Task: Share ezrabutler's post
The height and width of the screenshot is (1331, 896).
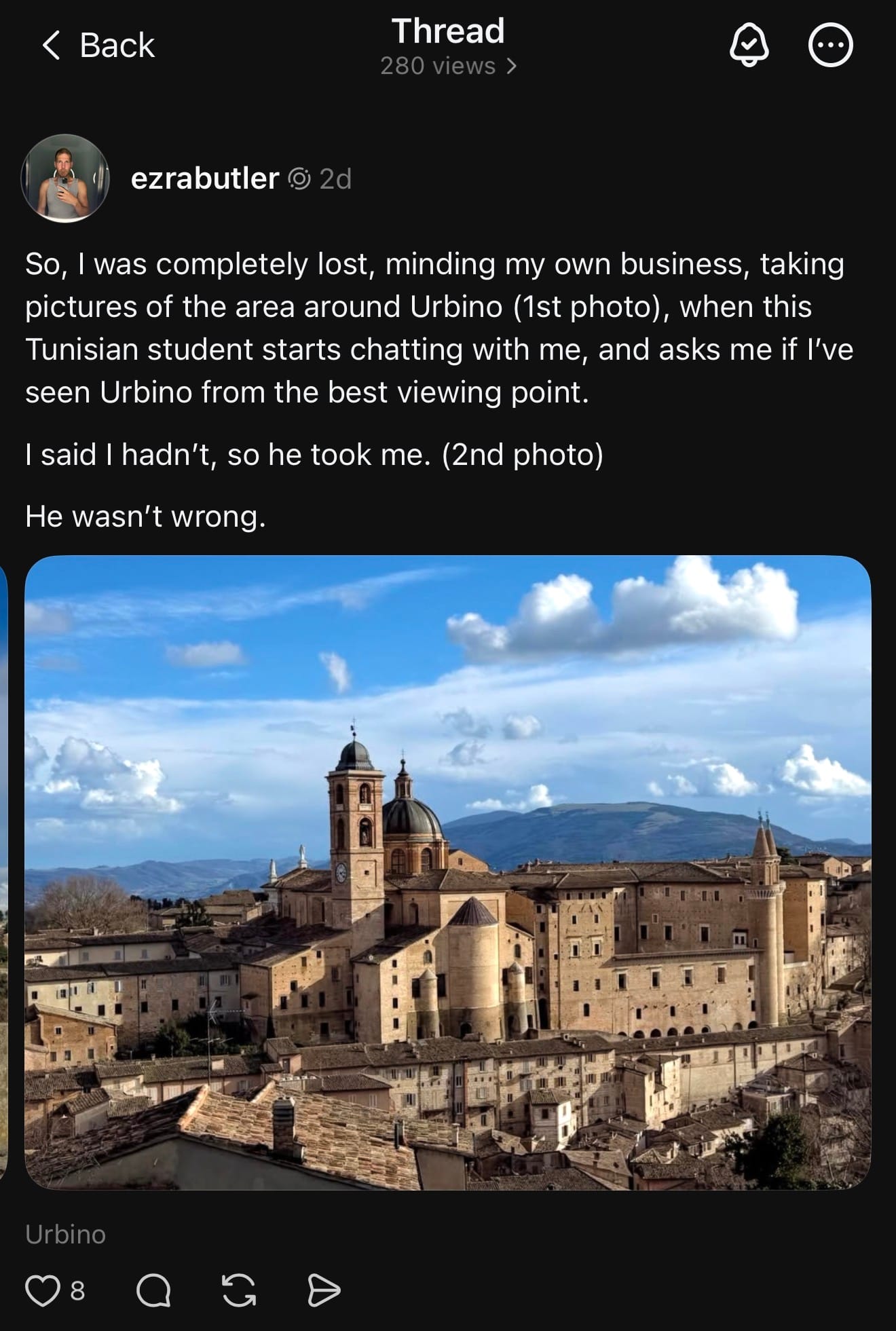Action: 324,1290
